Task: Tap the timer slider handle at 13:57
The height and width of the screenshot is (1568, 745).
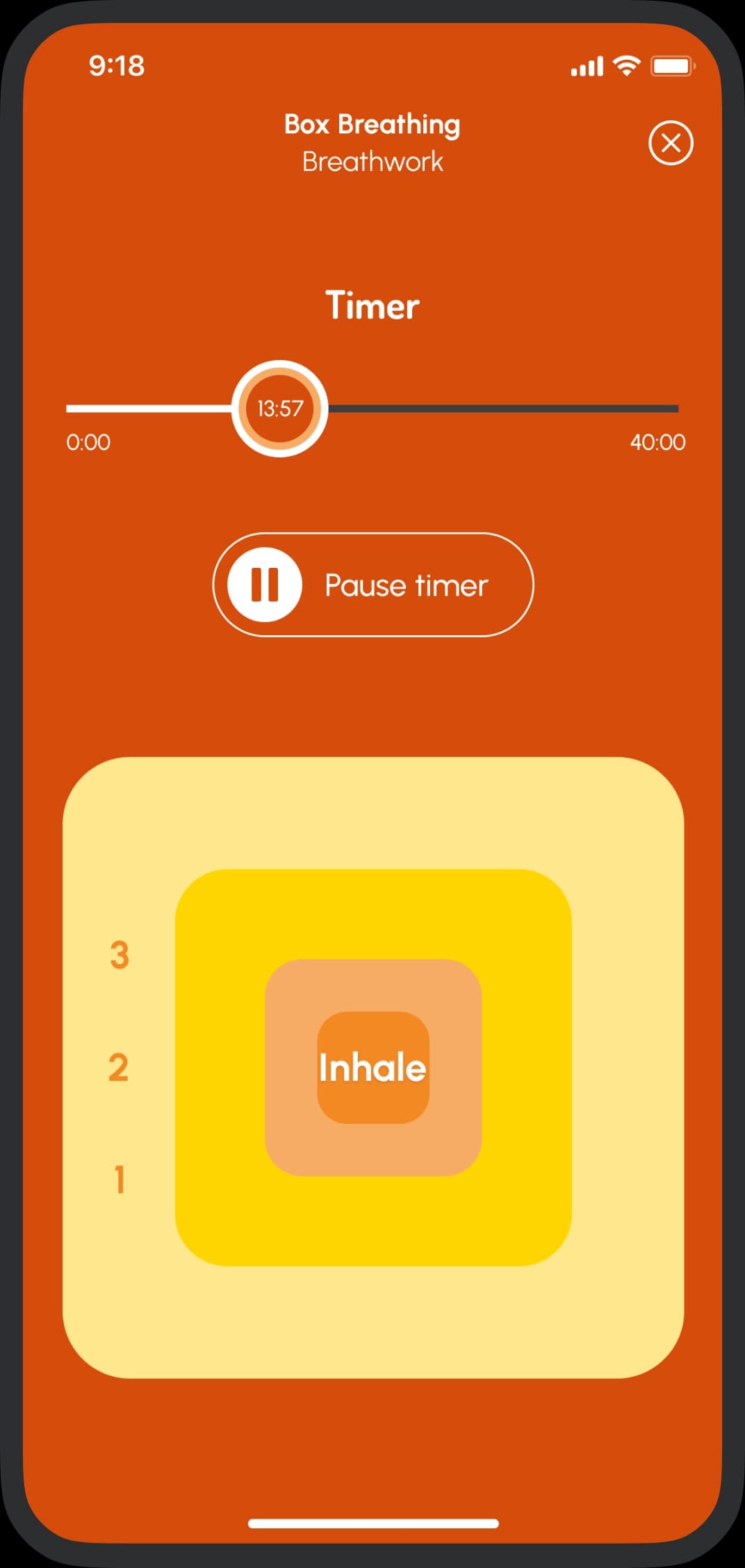Action: coord(280,409)
